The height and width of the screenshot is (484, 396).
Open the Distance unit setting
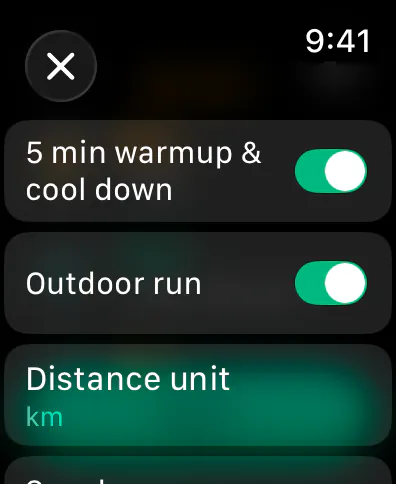coord(198,395)
